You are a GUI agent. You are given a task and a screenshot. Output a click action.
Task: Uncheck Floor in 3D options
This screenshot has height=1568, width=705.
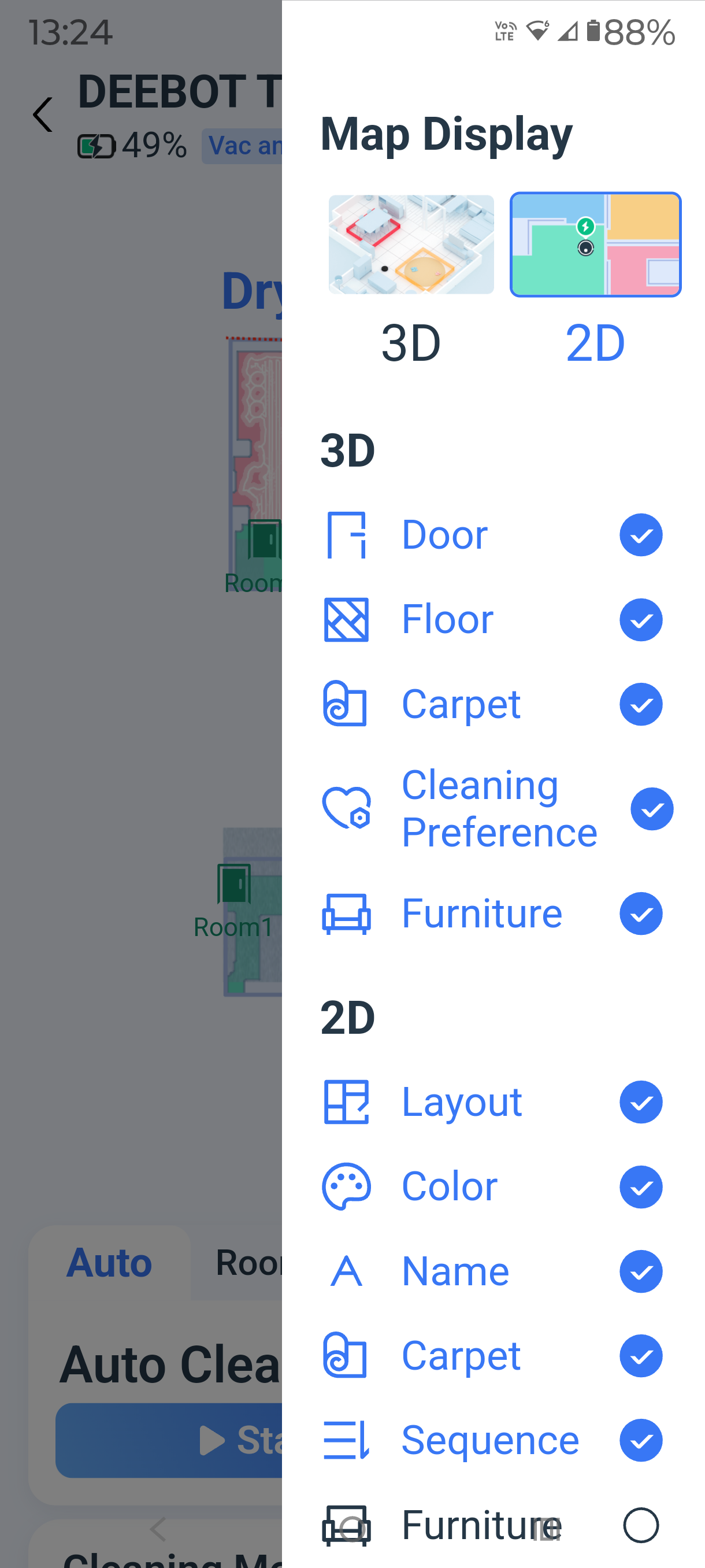tap(640, 620)
